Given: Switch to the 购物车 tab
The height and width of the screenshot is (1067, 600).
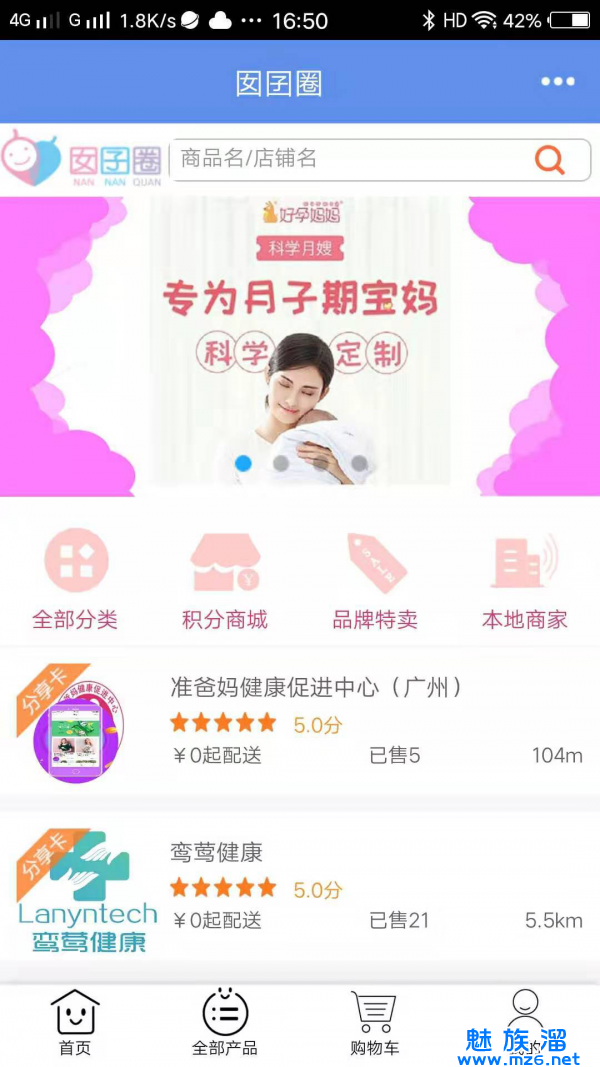Looking at the screenshot, I should (x=375, y=1023).
